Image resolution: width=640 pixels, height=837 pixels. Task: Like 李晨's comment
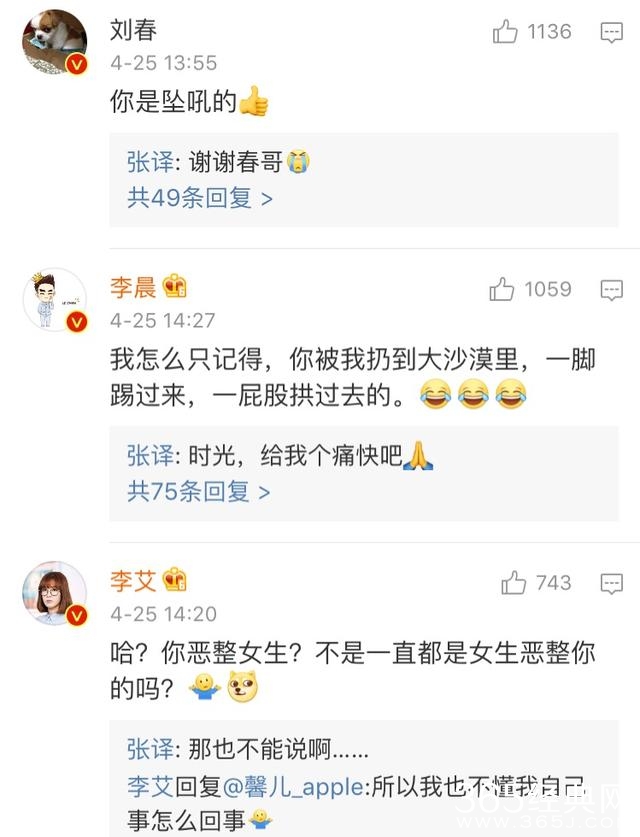tap(502, 290)
